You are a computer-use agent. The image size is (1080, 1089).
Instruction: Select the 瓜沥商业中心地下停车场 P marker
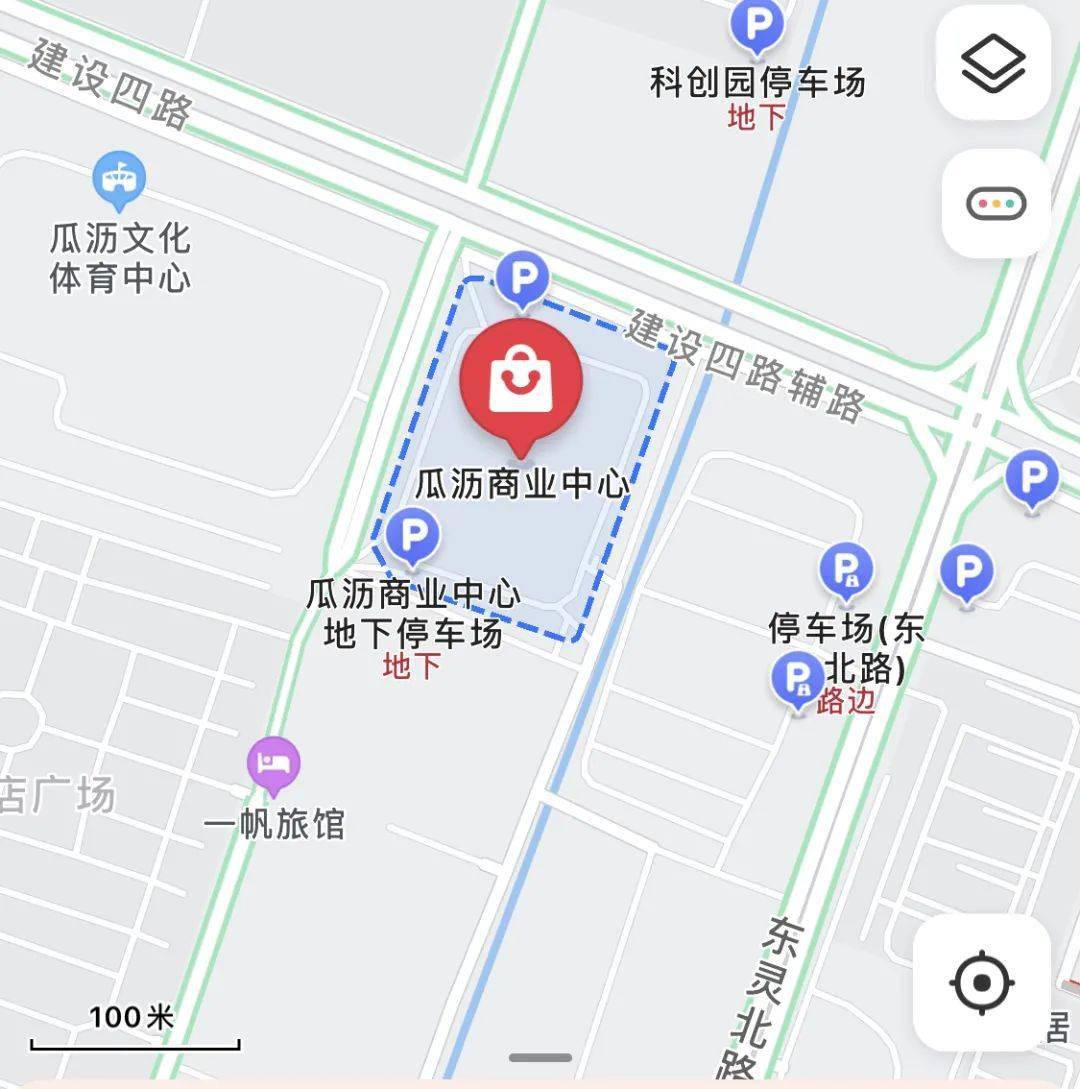point(414,534)
